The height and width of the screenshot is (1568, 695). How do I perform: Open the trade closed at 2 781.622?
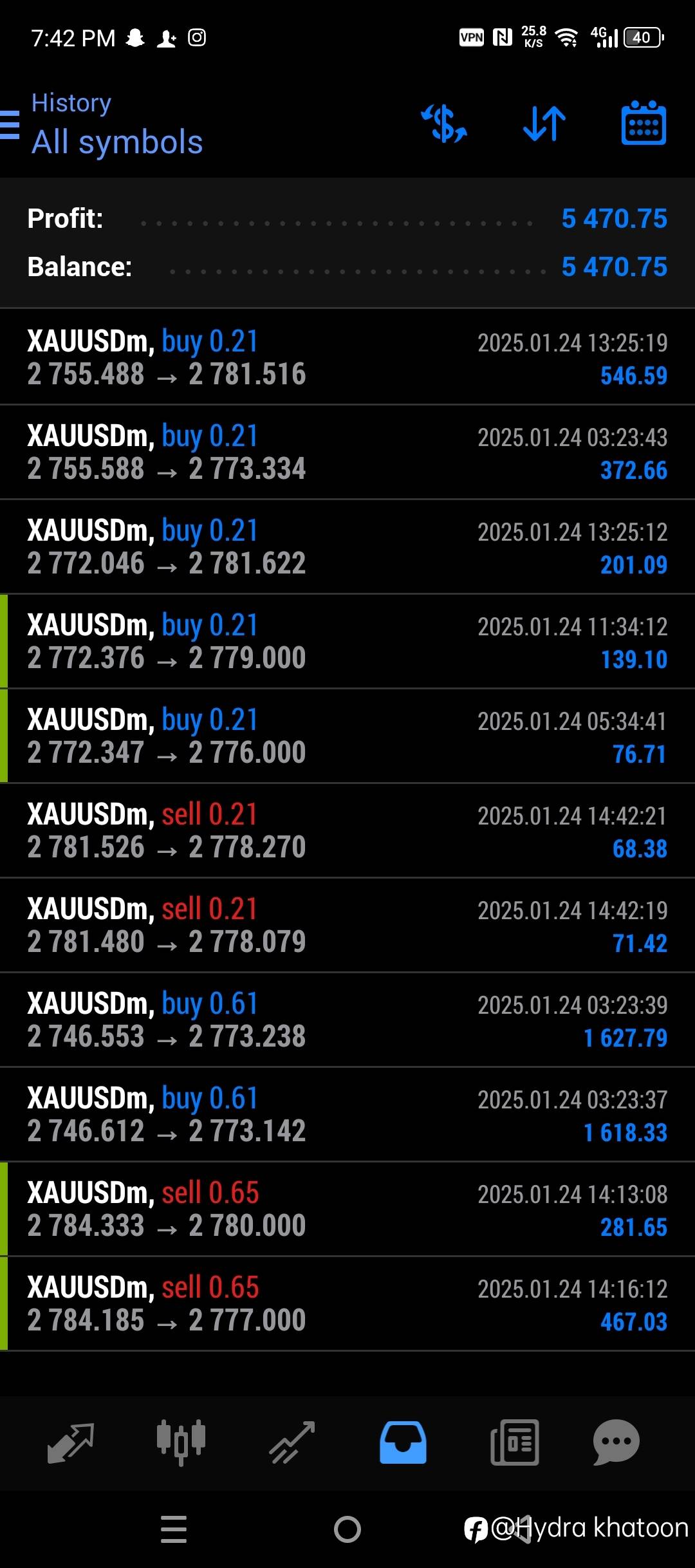(x=347, y=546)
